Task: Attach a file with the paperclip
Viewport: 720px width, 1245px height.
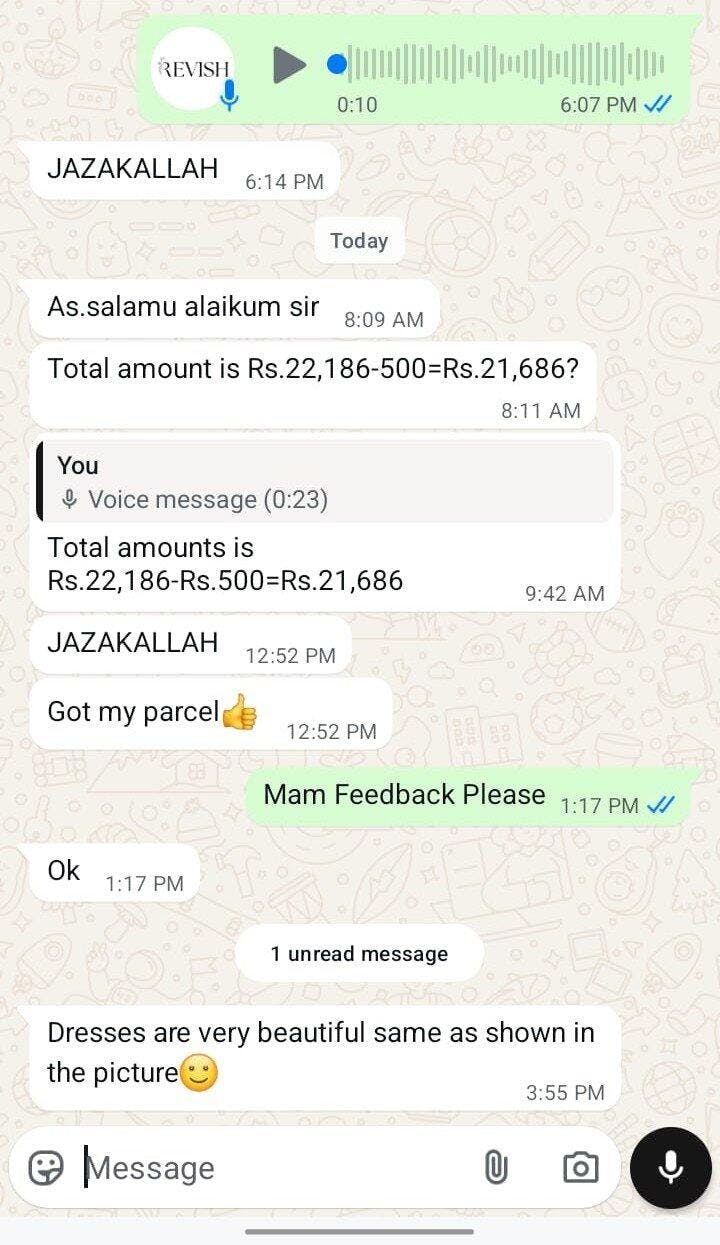Action: coord(496,1167)
